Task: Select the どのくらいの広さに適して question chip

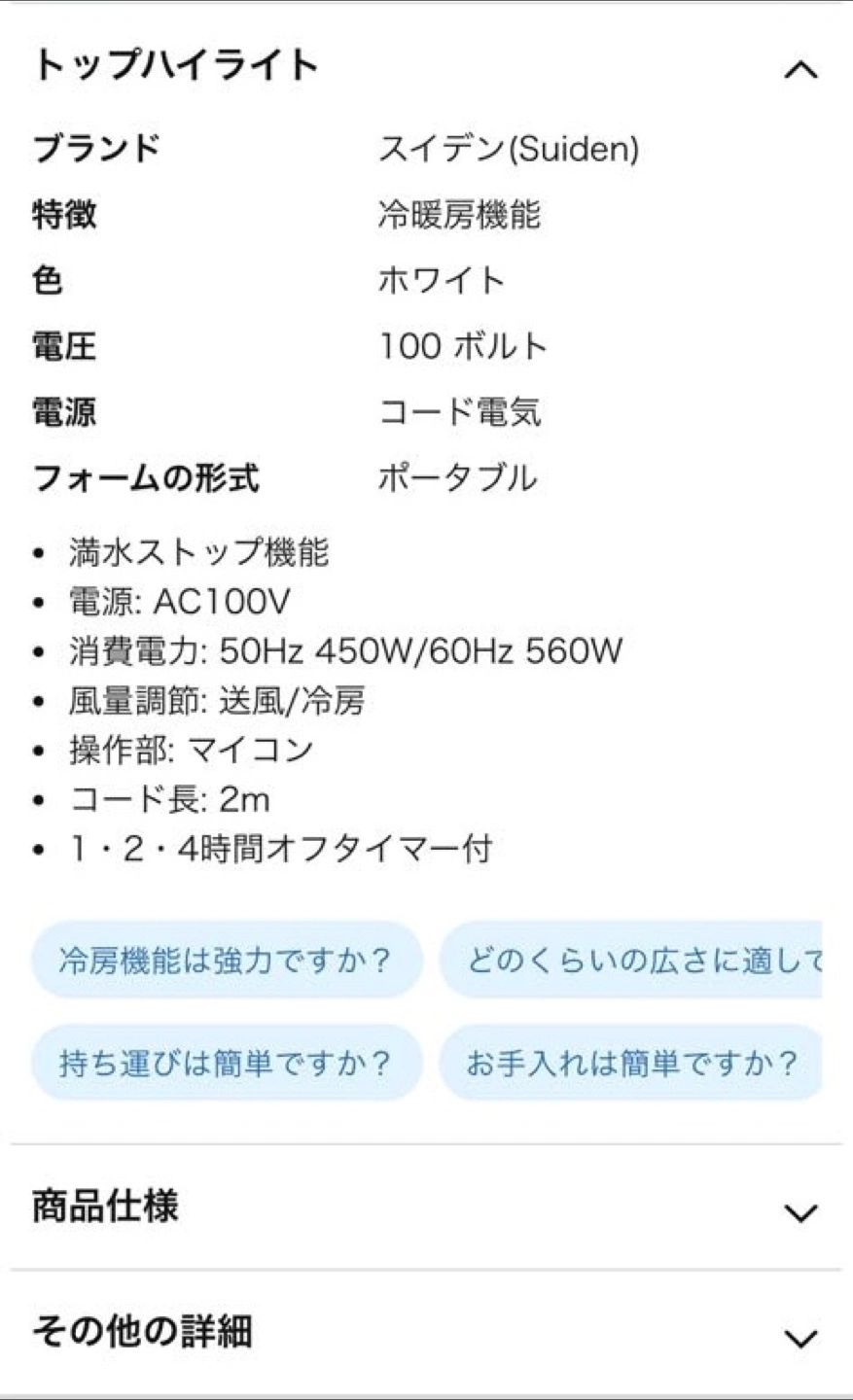Action: click(630, 961)
